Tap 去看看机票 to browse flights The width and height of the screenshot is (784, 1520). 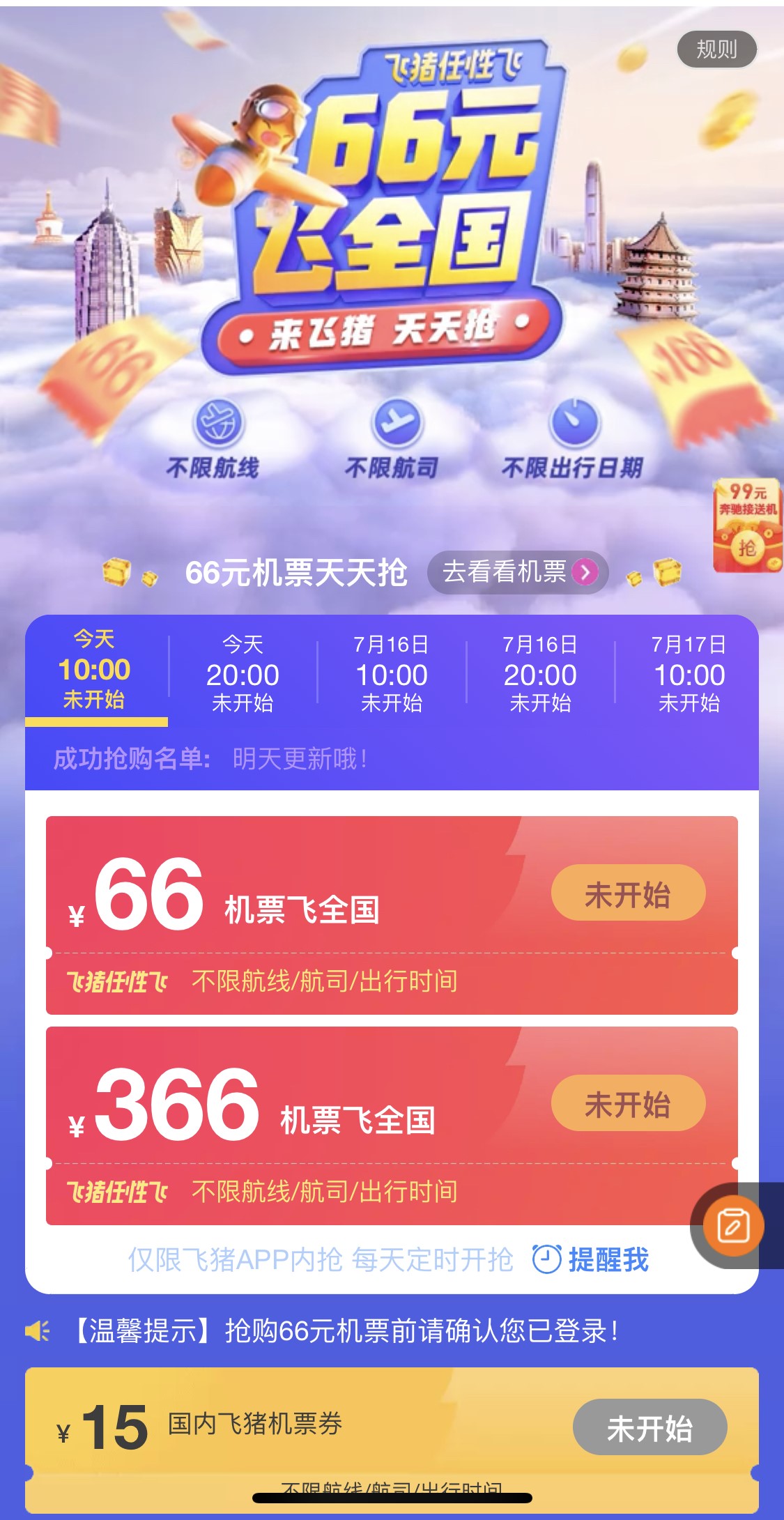[518, 572]
